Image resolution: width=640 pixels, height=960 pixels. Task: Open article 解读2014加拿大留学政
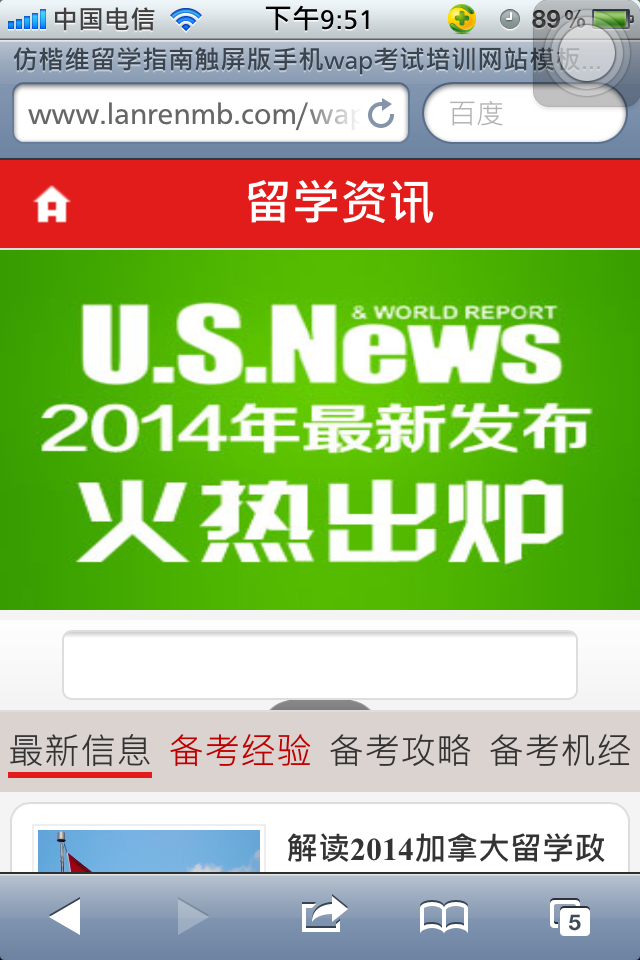[446, 848]
